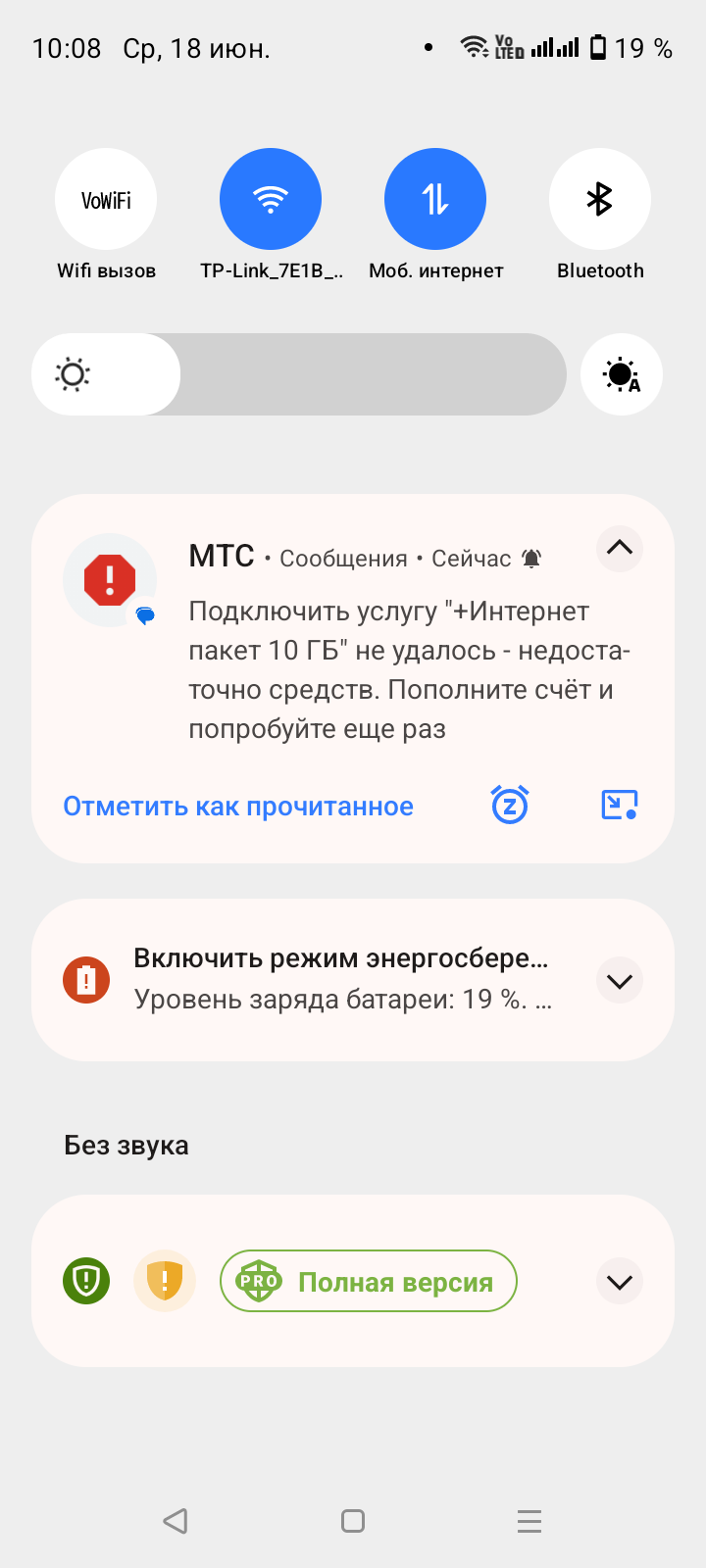Expand the antivirus silent notification

[620, 1282]
